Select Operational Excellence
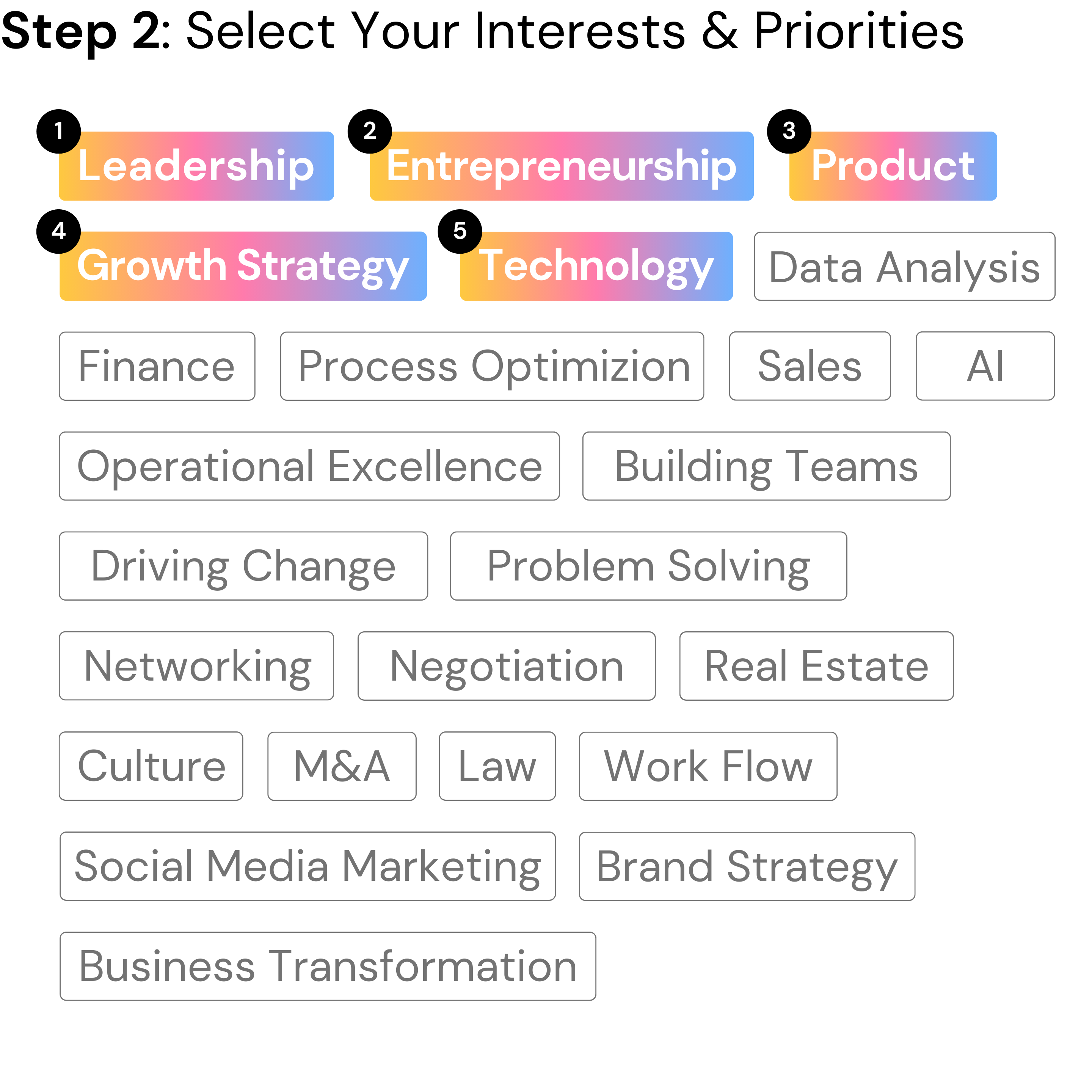 (x=309, y=466)
